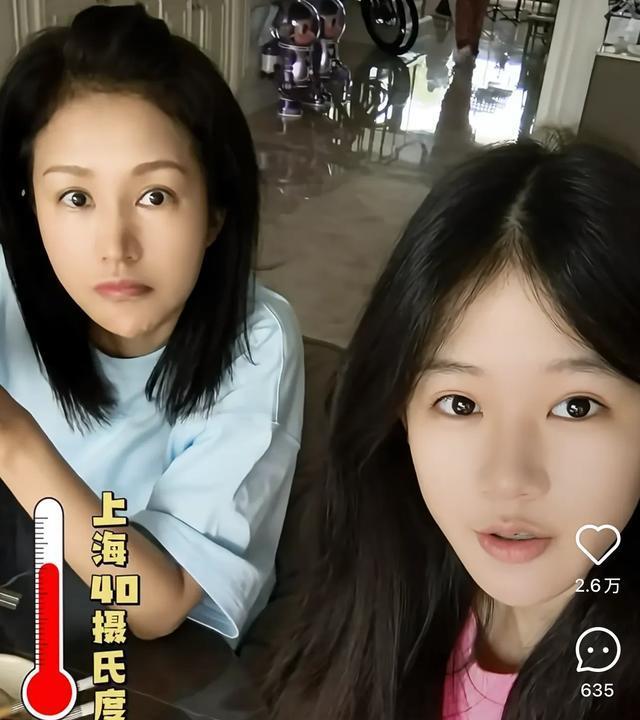This screenshot has height=720, width=640.
Task: Like this video with the heart icon
Action: pyautogui.click(x=597, y=545)
